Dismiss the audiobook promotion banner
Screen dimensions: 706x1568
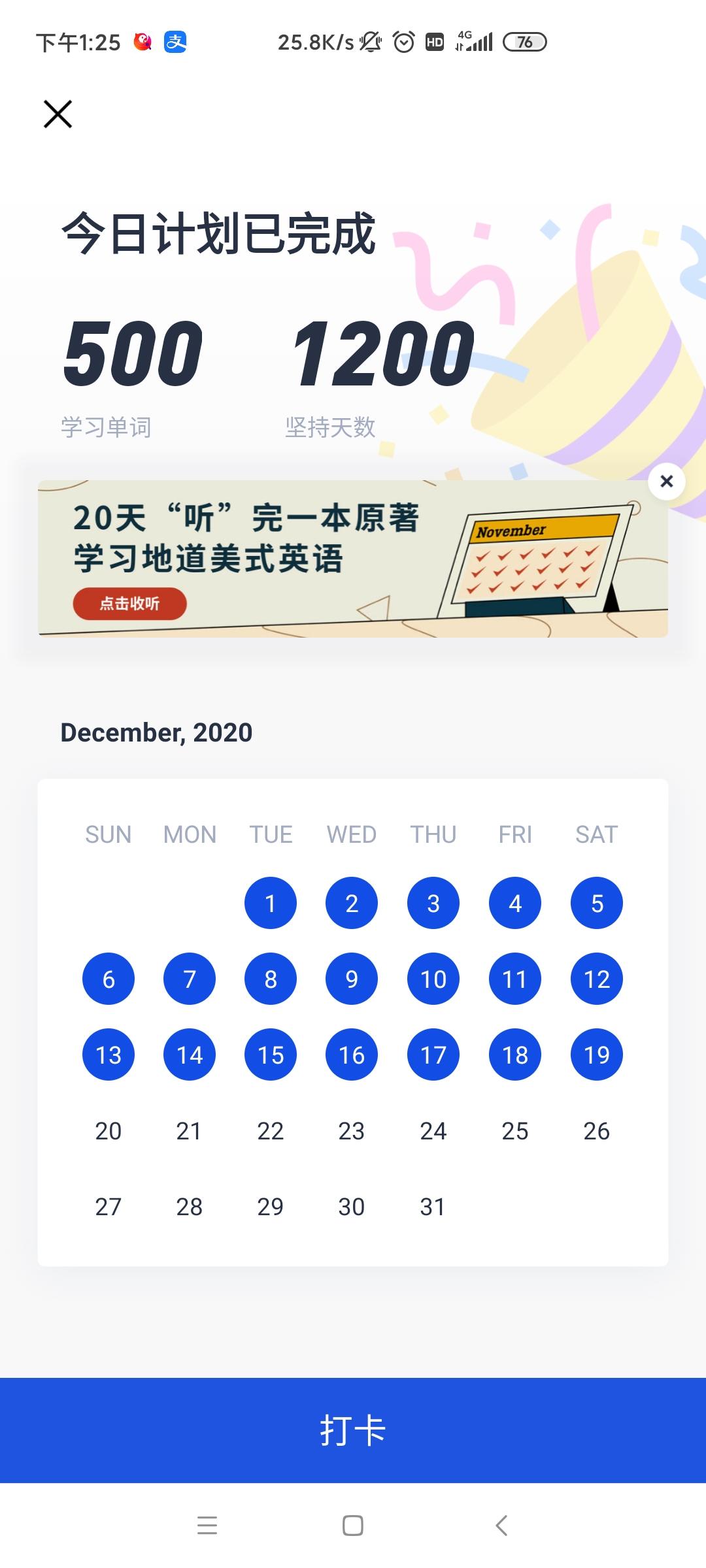pos(666,482)
